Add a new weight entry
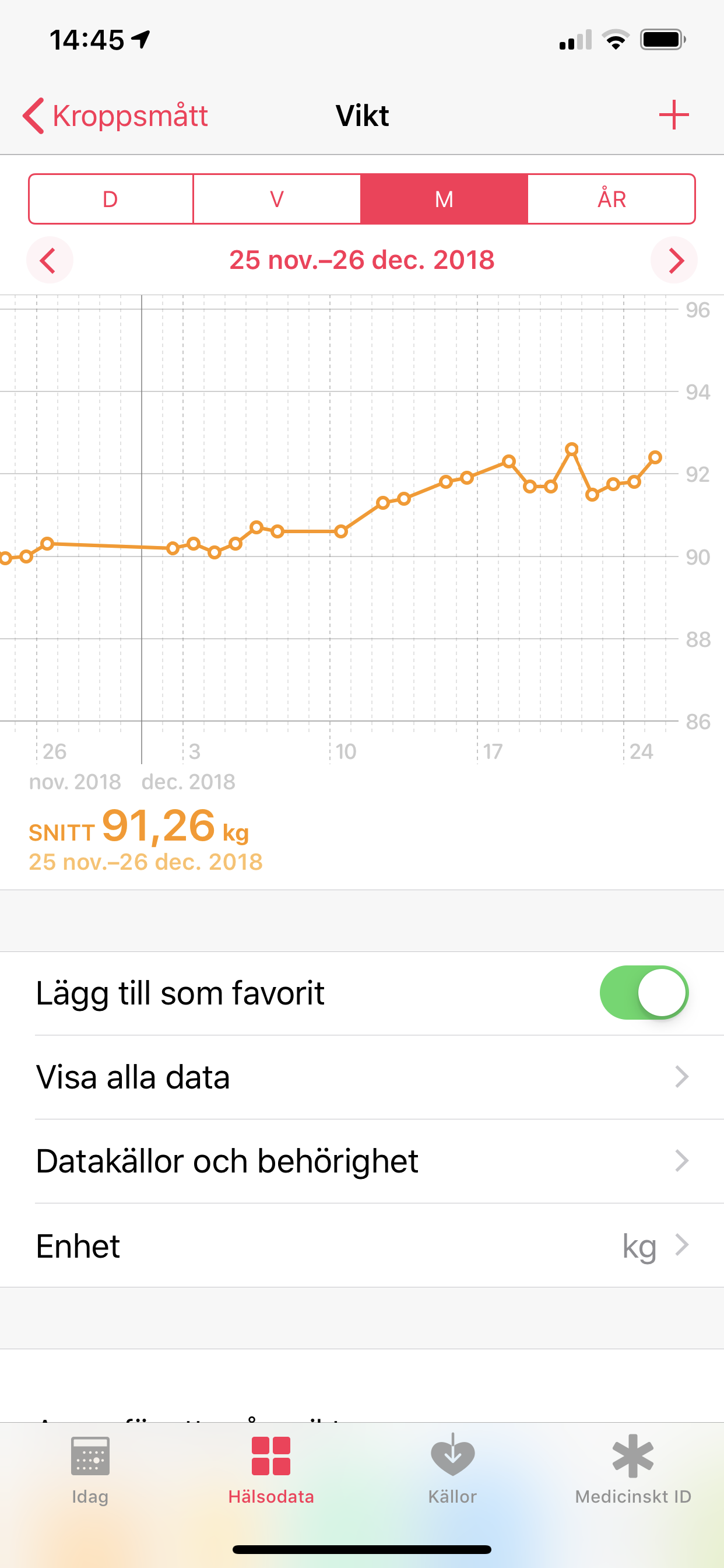The width and height of the screenshot is (724, 1568). tap(674, 115)
